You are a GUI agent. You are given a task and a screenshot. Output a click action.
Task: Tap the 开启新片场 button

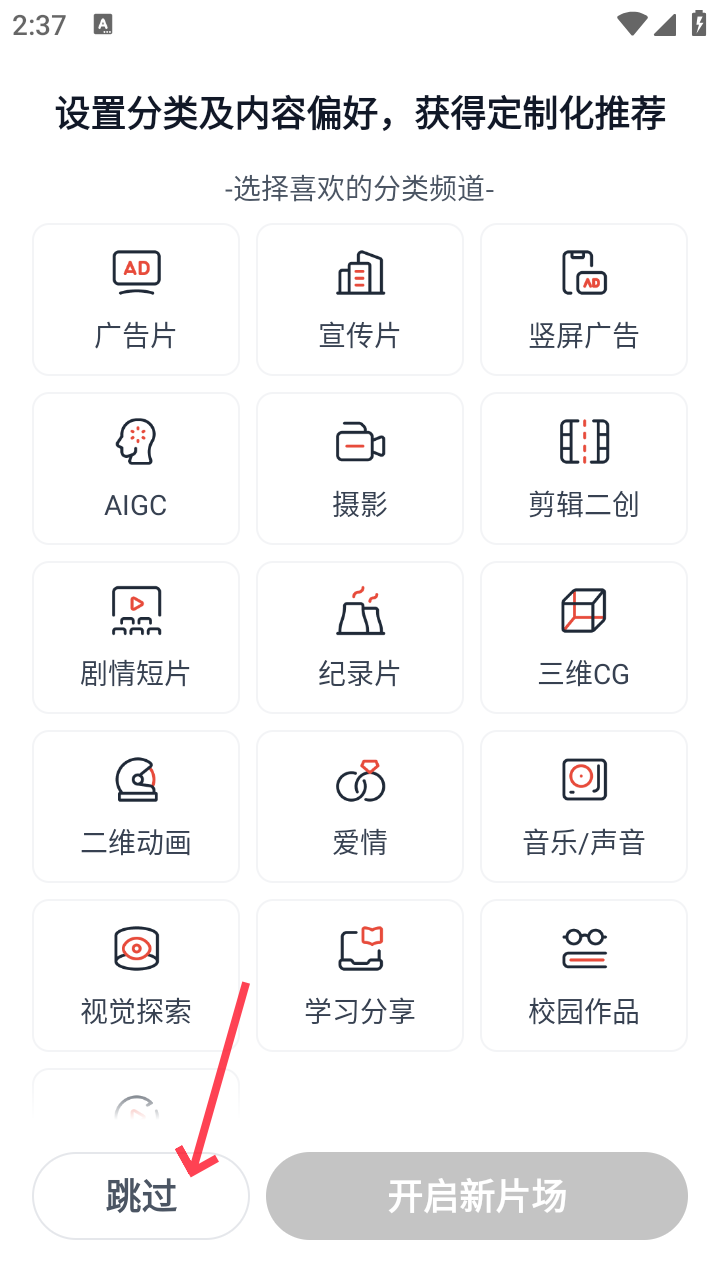coord(477,1196)
